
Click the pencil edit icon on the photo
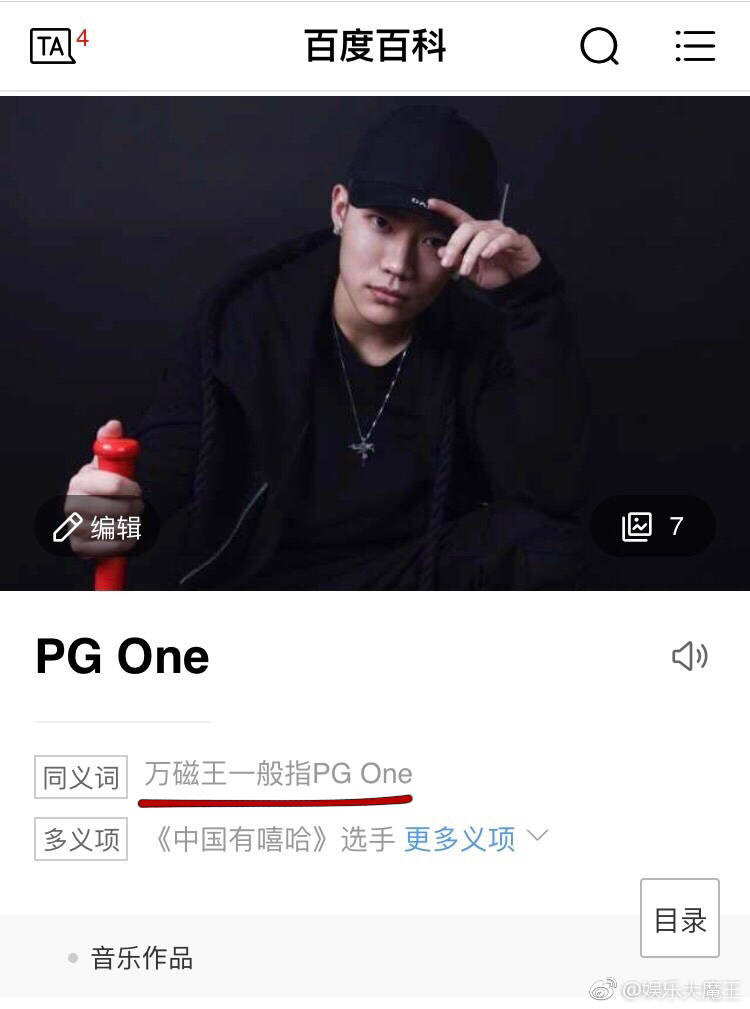pyautogui.click(x=68, y=526)
